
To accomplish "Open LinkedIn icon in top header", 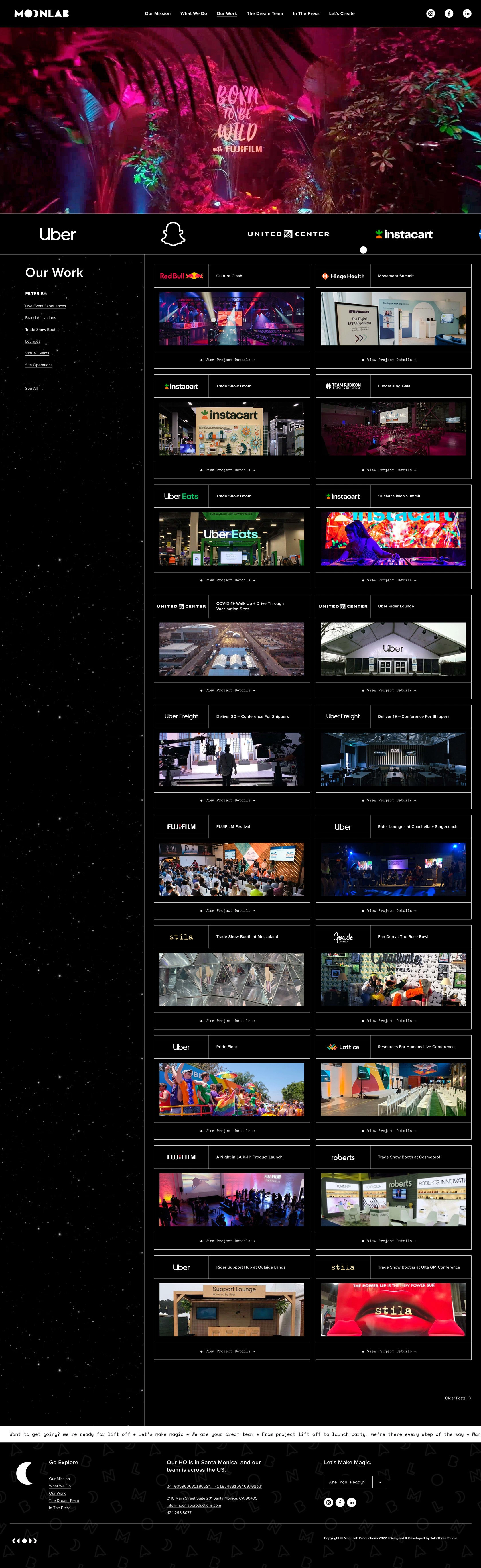I will tap(467, 13).
